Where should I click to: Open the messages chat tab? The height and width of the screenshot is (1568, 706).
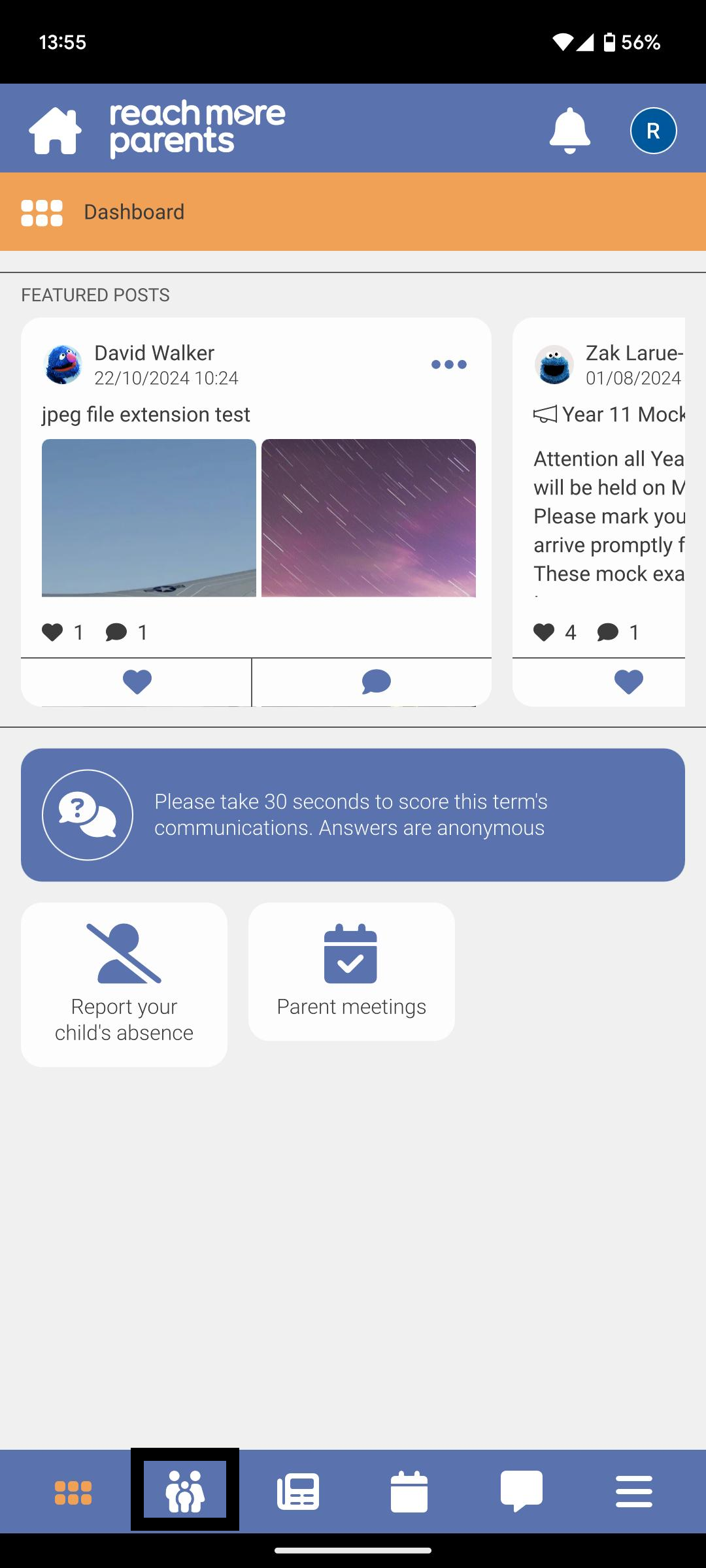click(x=521, y=1492)
